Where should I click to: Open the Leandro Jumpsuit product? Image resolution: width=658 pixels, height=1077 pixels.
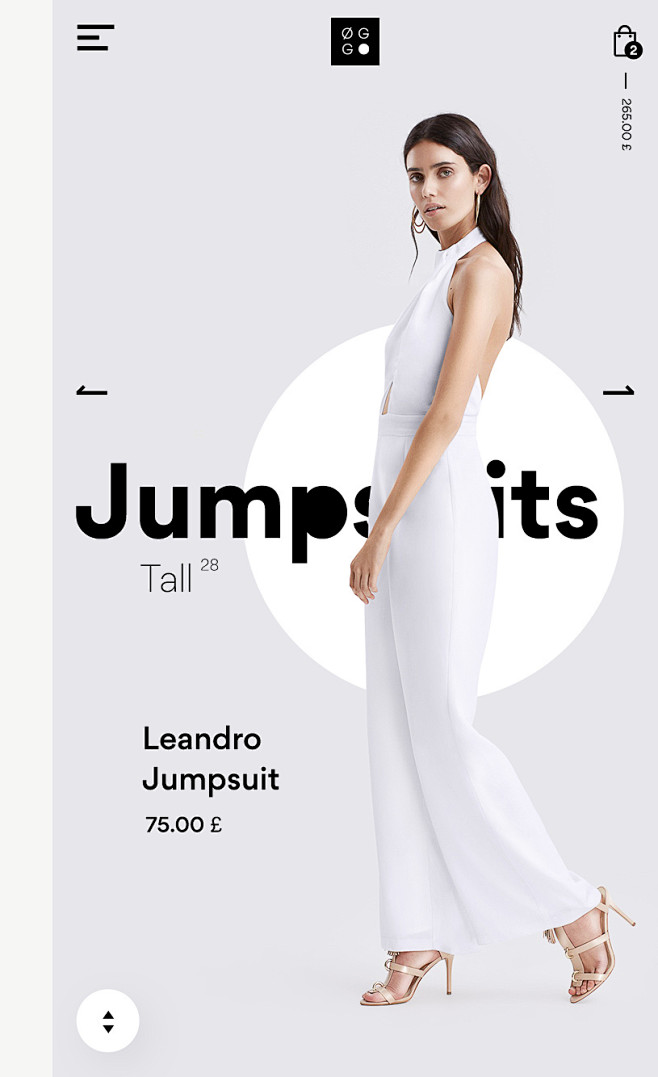pyautogui.click(x=210, y=759)
